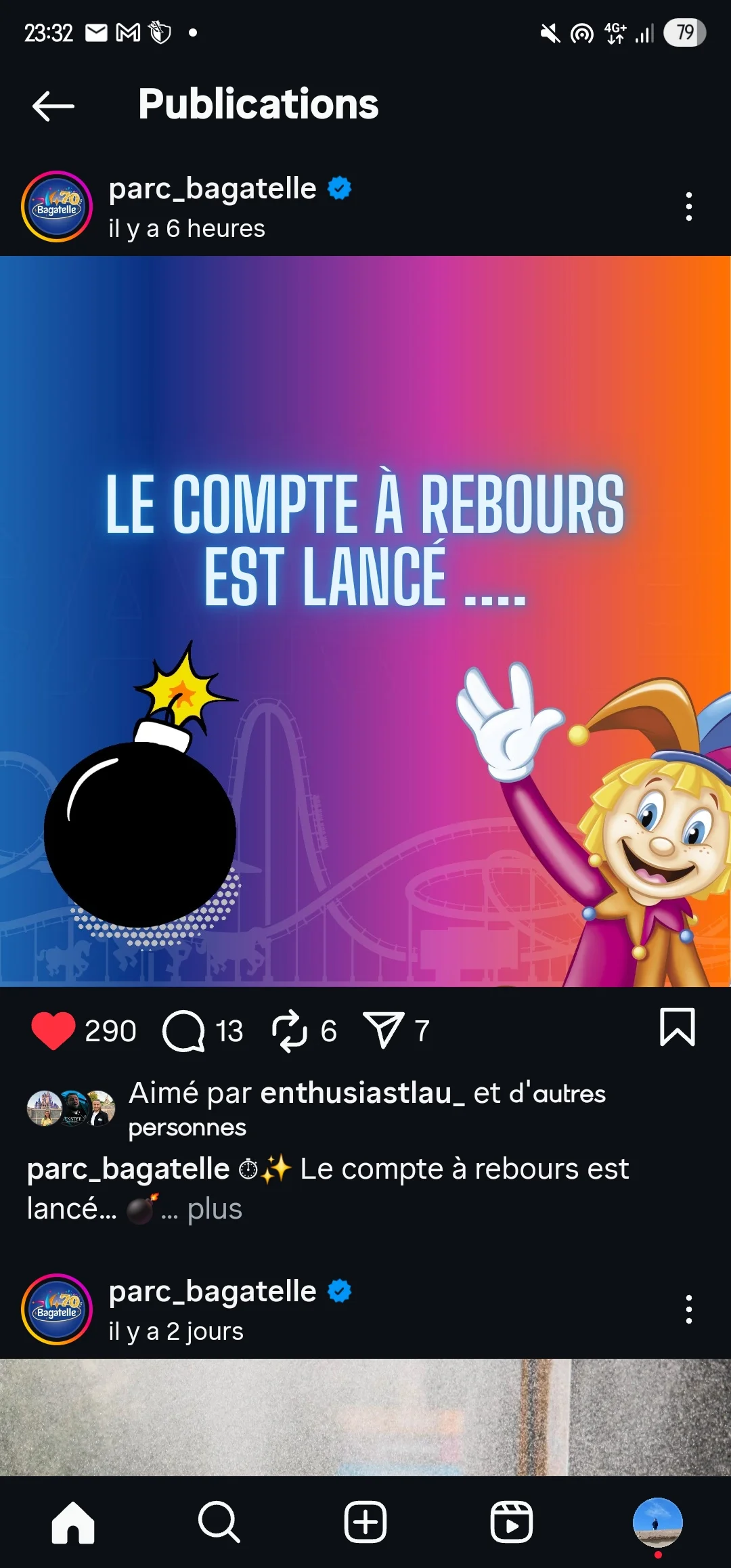Expand the caption with plus

[x=214, y=1209]
